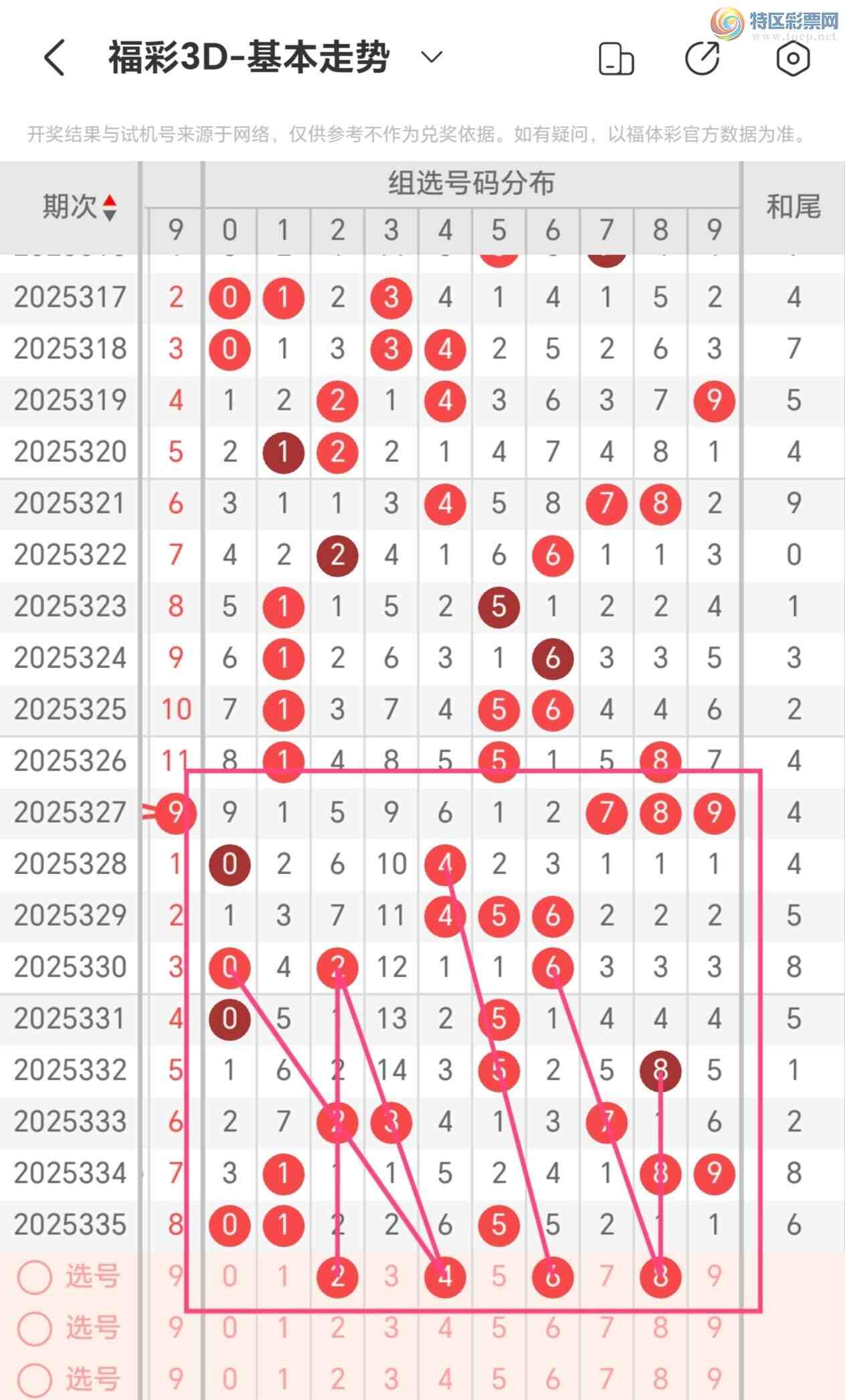This screenshot has width=845, height=1400.
Task: Tap the 选号 radio in the row with 2, 4, 6, 8 selected
Action: 35,1277
